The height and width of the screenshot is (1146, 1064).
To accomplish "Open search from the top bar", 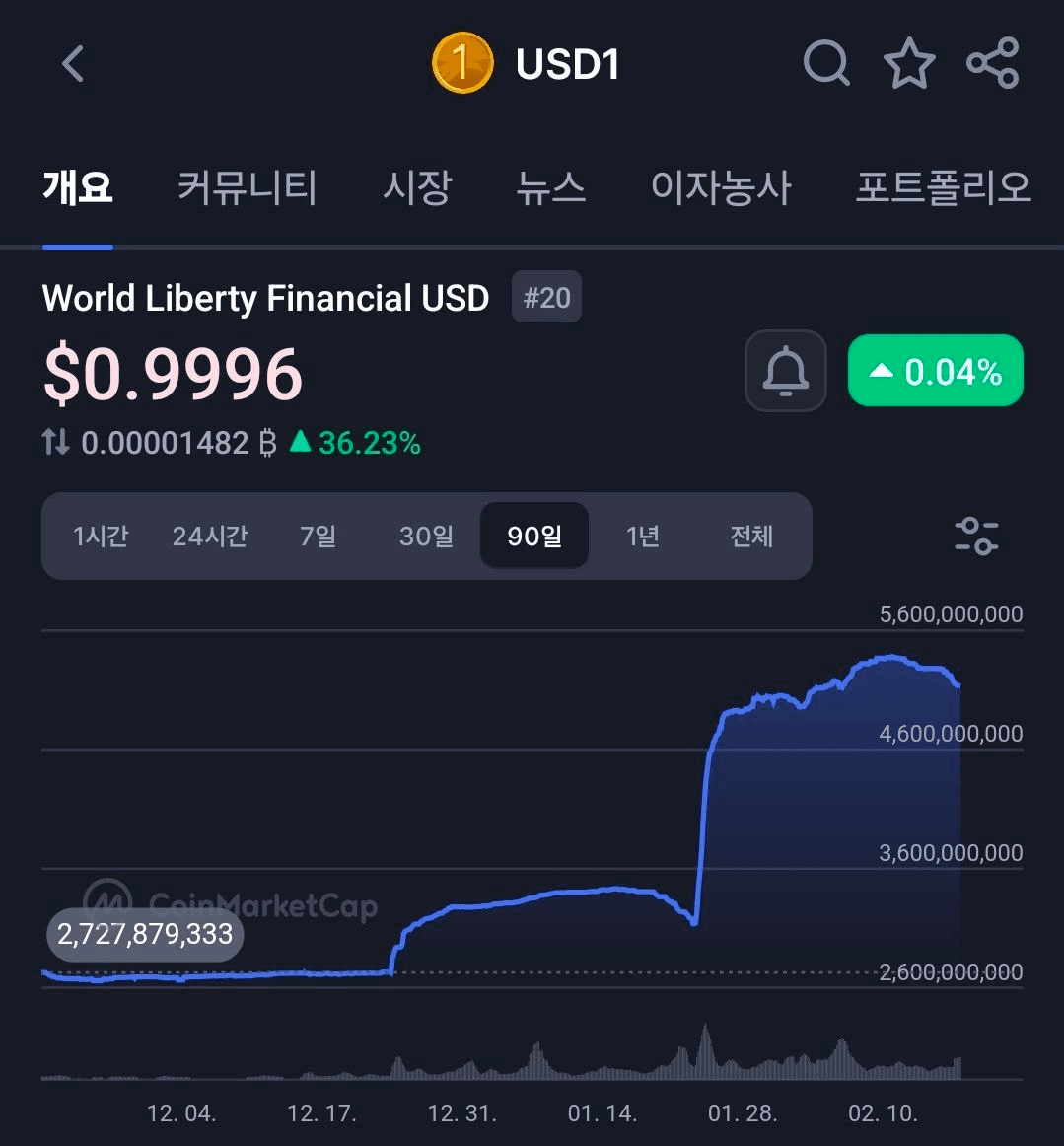I will tap(826, 63).
